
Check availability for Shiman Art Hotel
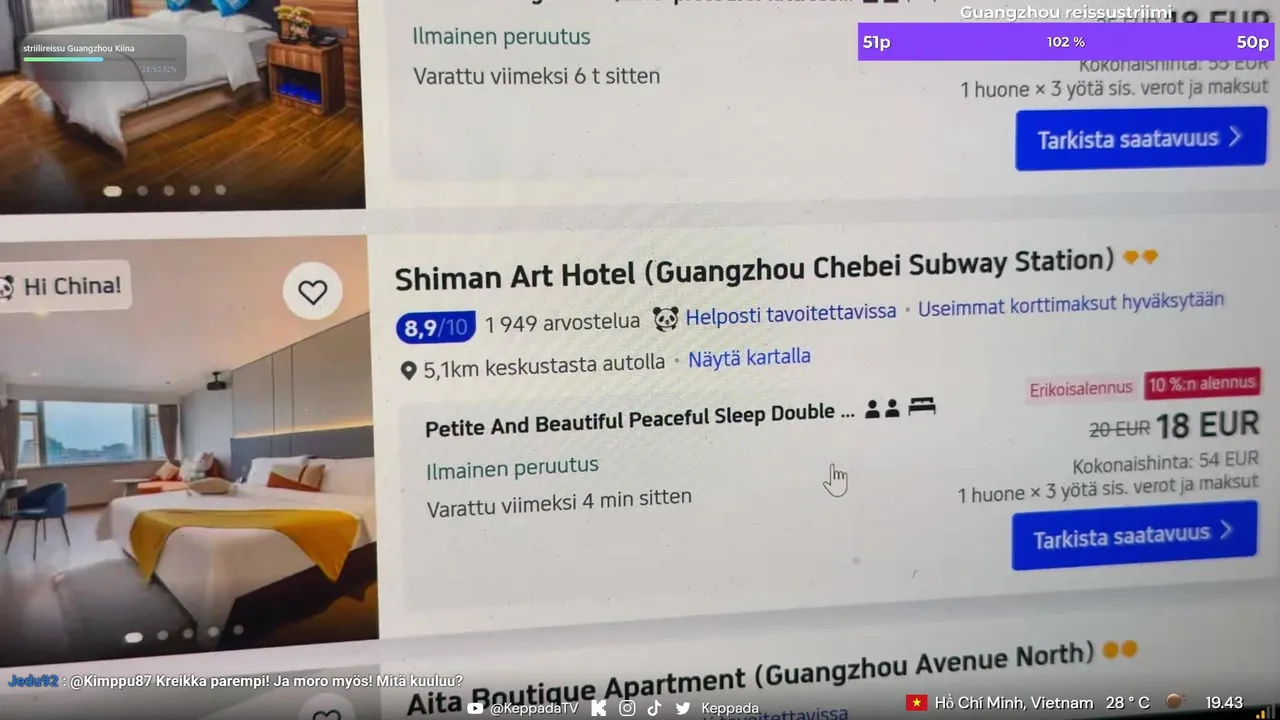point(1133,537)
